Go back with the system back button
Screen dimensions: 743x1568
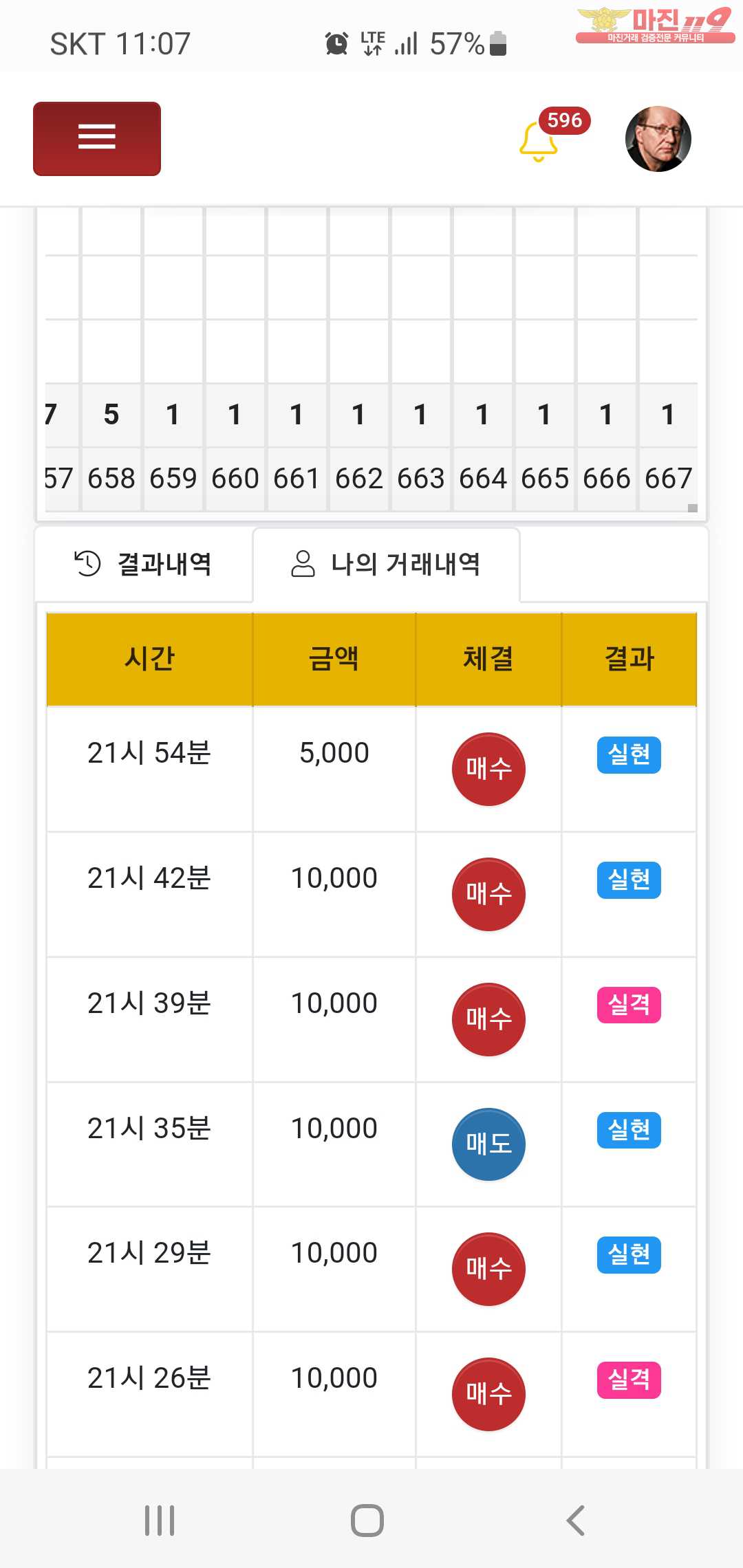coord(575,1520)
